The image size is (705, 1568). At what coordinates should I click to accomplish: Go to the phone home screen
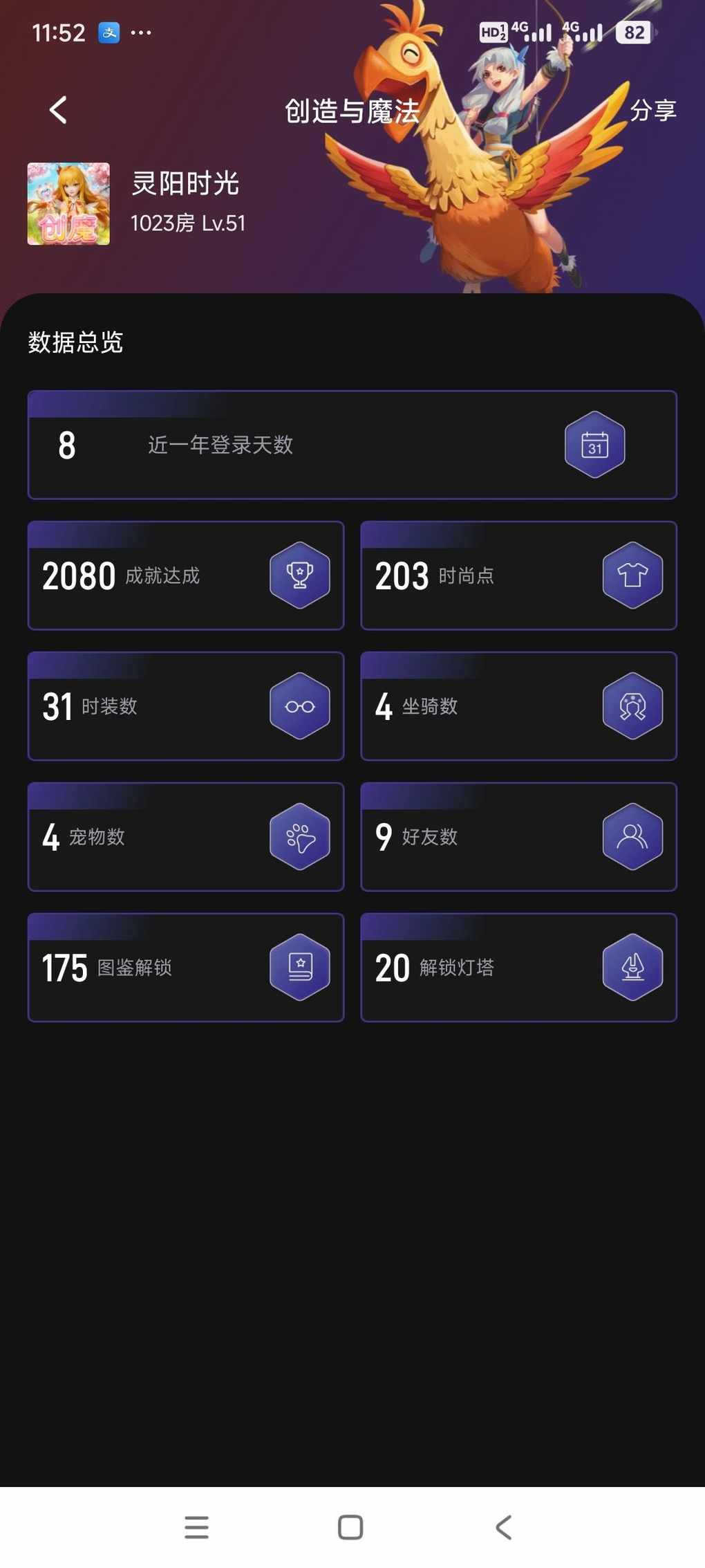click(x=350, y=1527)
